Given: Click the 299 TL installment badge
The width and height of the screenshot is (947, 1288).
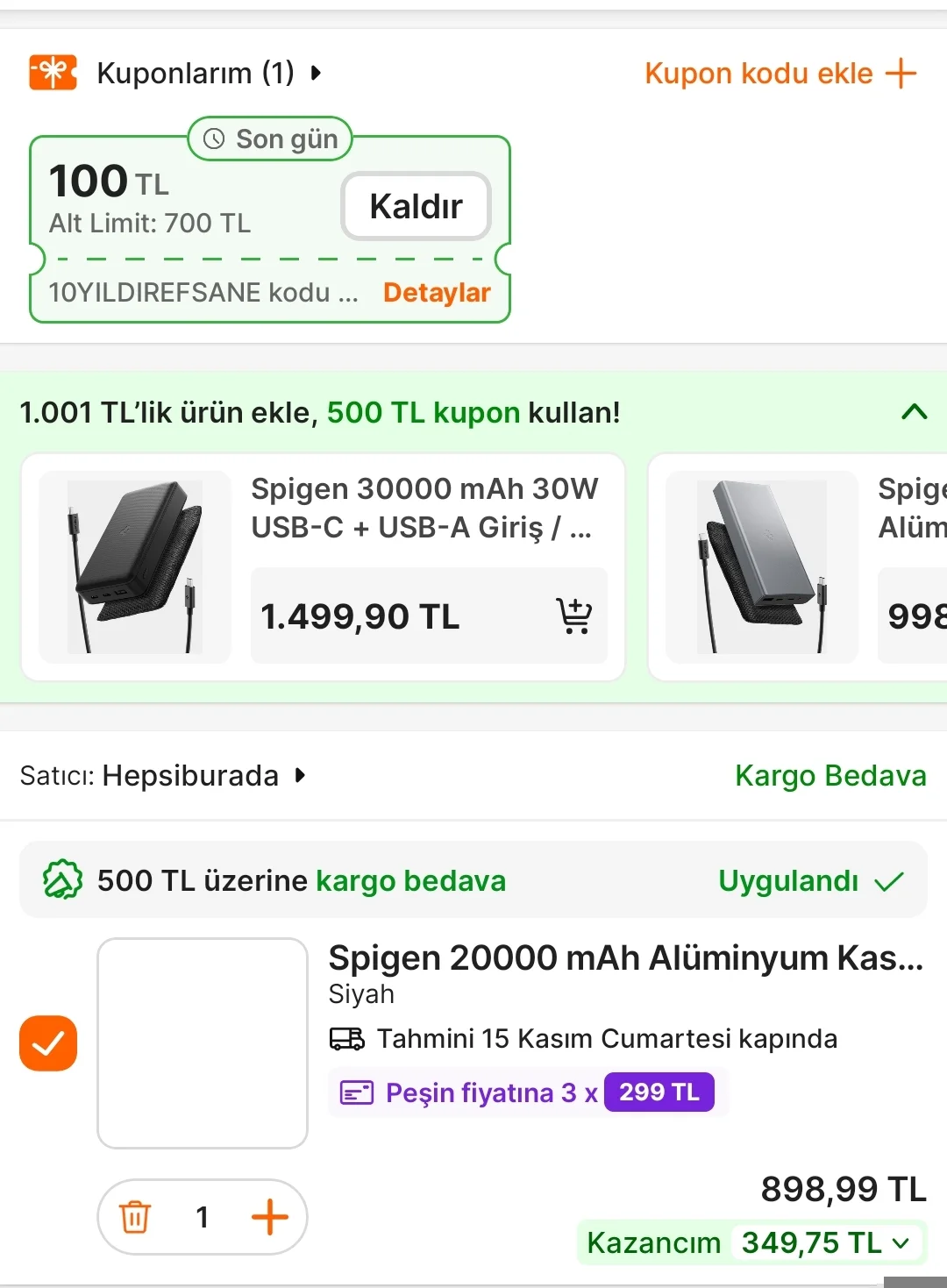Looking at the screenshot, I should click(659, 1092).
